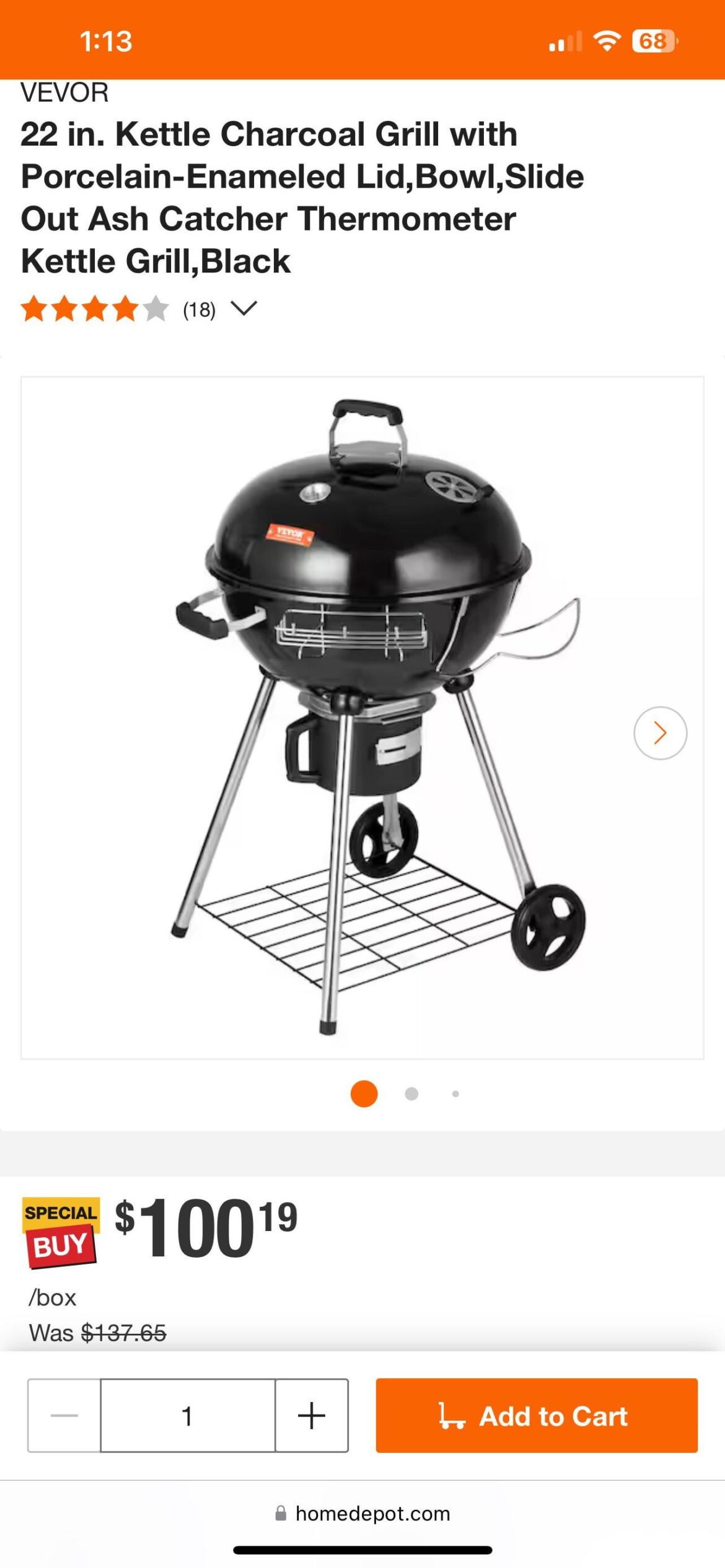Tap the cellular signal icon
Screen dimensions: 725x1568
tap(565, 42)
